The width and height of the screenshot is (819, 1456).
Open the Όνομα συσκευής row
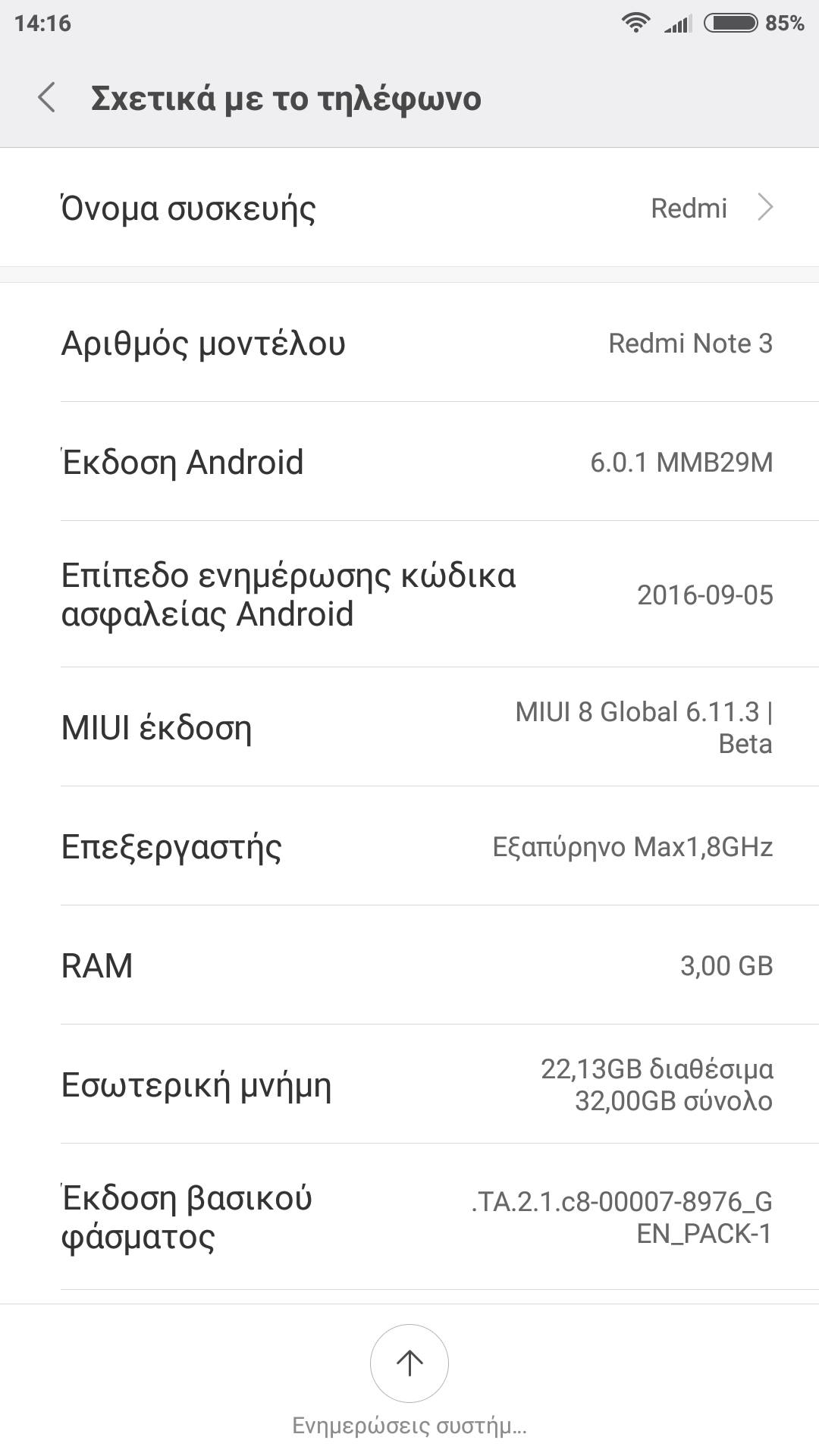click(x=409, y=208)
